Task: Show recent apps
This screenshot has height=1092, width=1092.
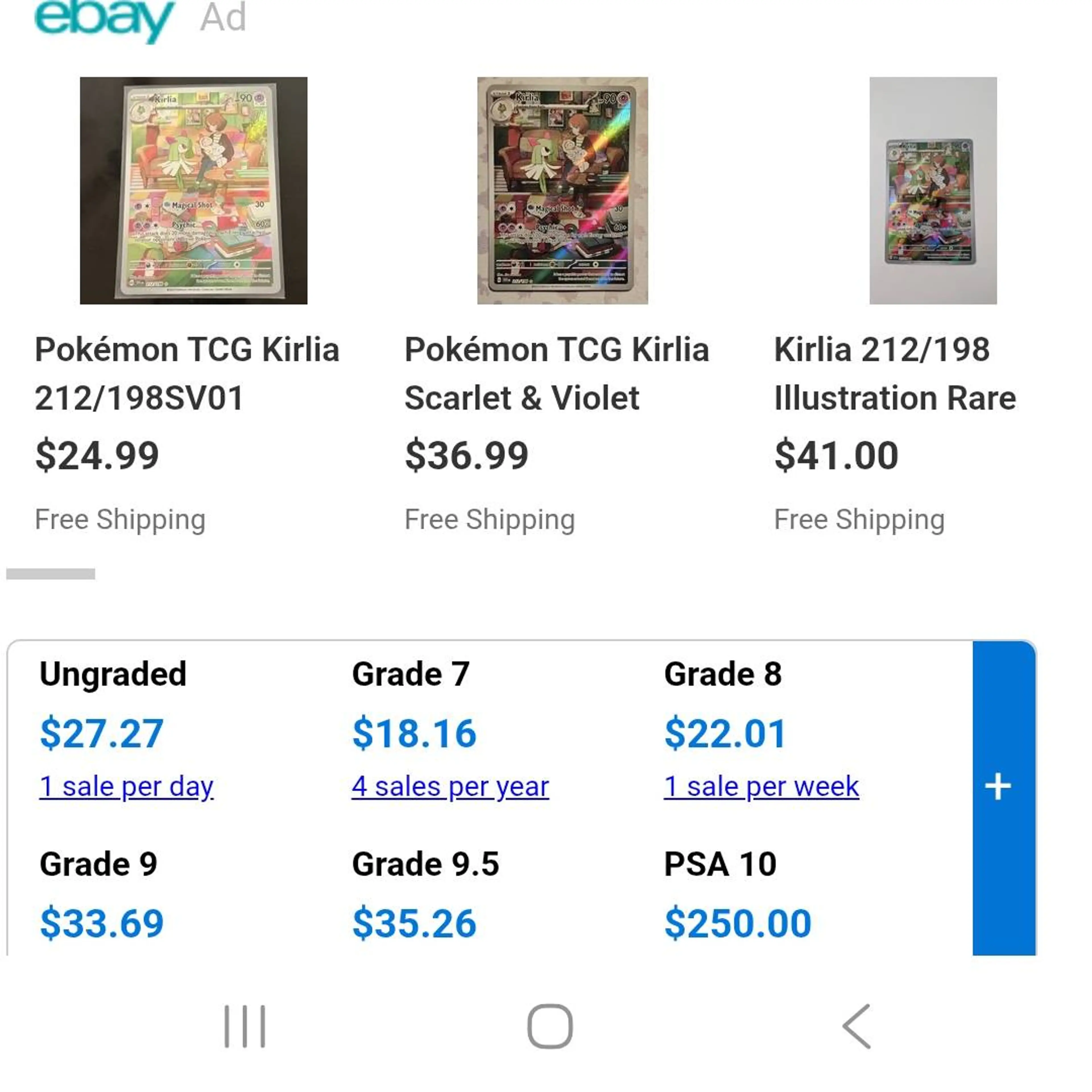Action: click(x=245, y=1026)
